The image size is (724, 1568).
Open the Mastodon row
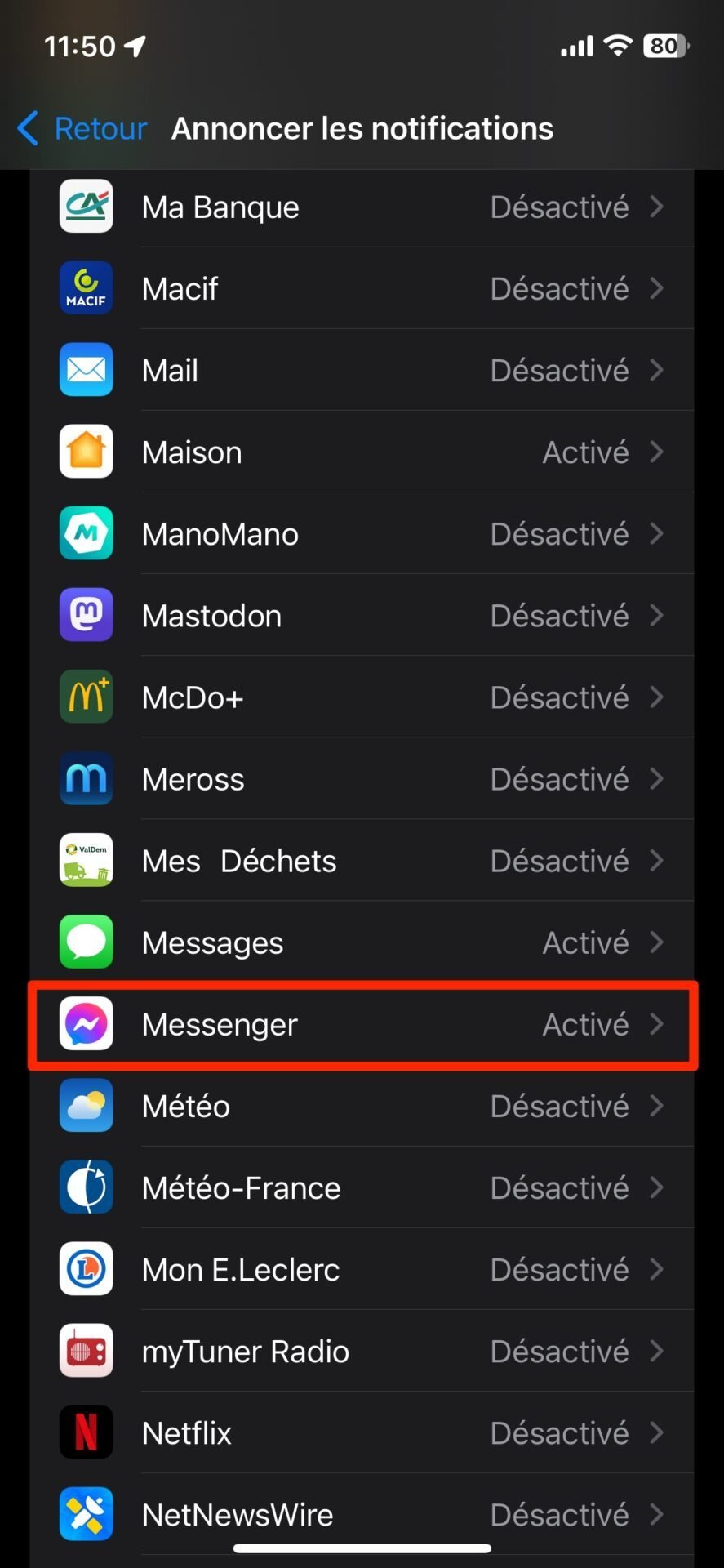[x=362, y=615]
